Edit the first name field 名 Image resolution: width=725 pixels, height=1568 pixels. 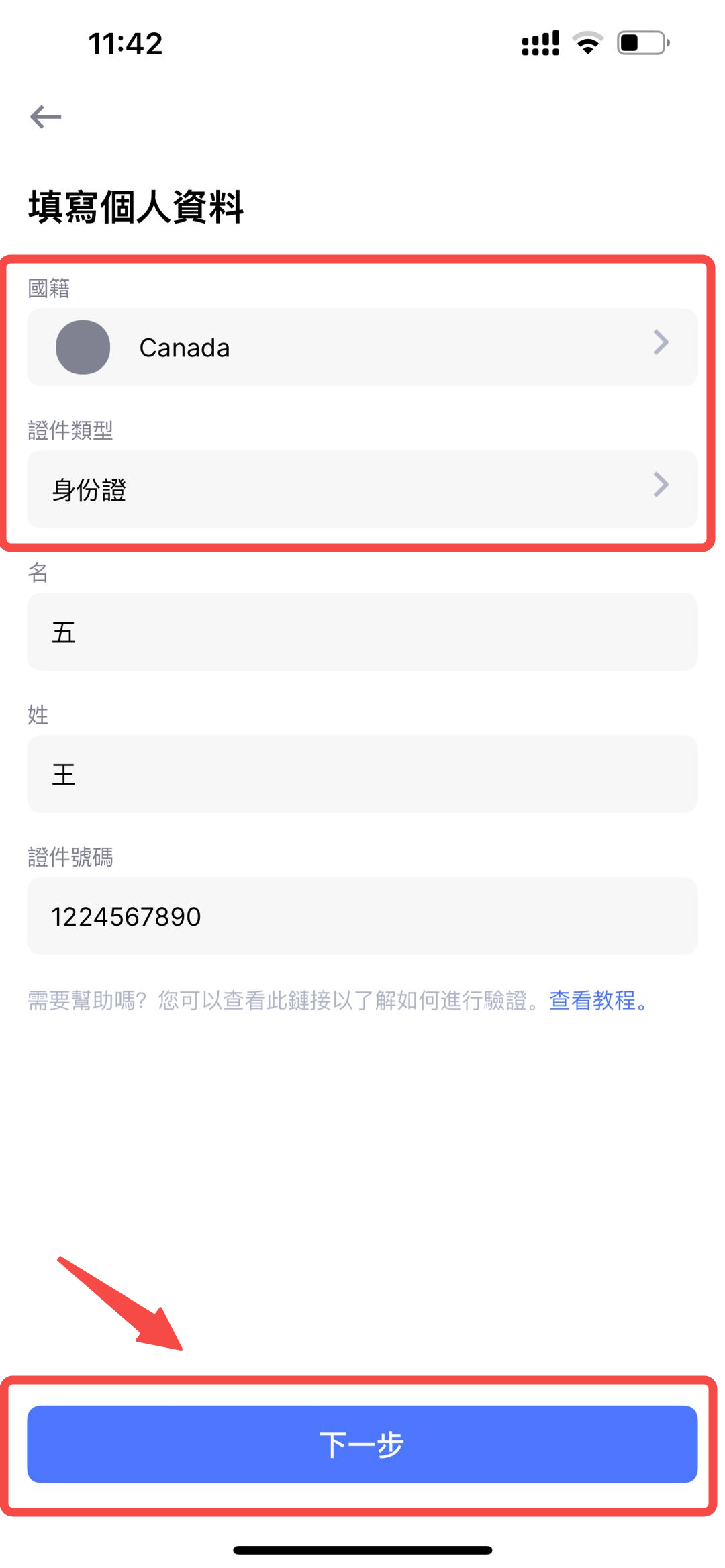(362, 632)
